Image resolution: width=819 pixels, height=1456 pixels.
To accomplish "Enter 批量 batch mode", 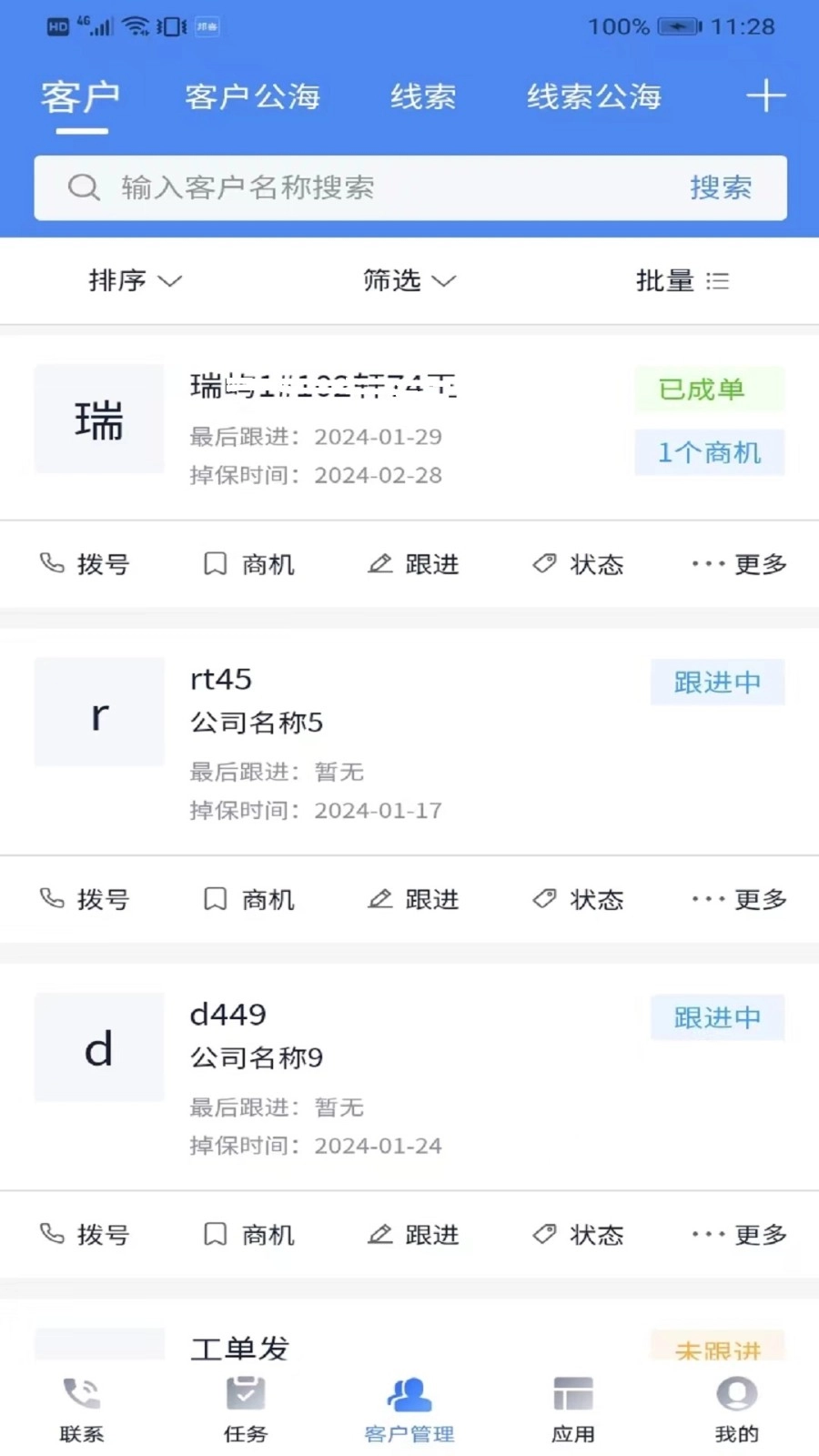I will click(x=682, y=280).
